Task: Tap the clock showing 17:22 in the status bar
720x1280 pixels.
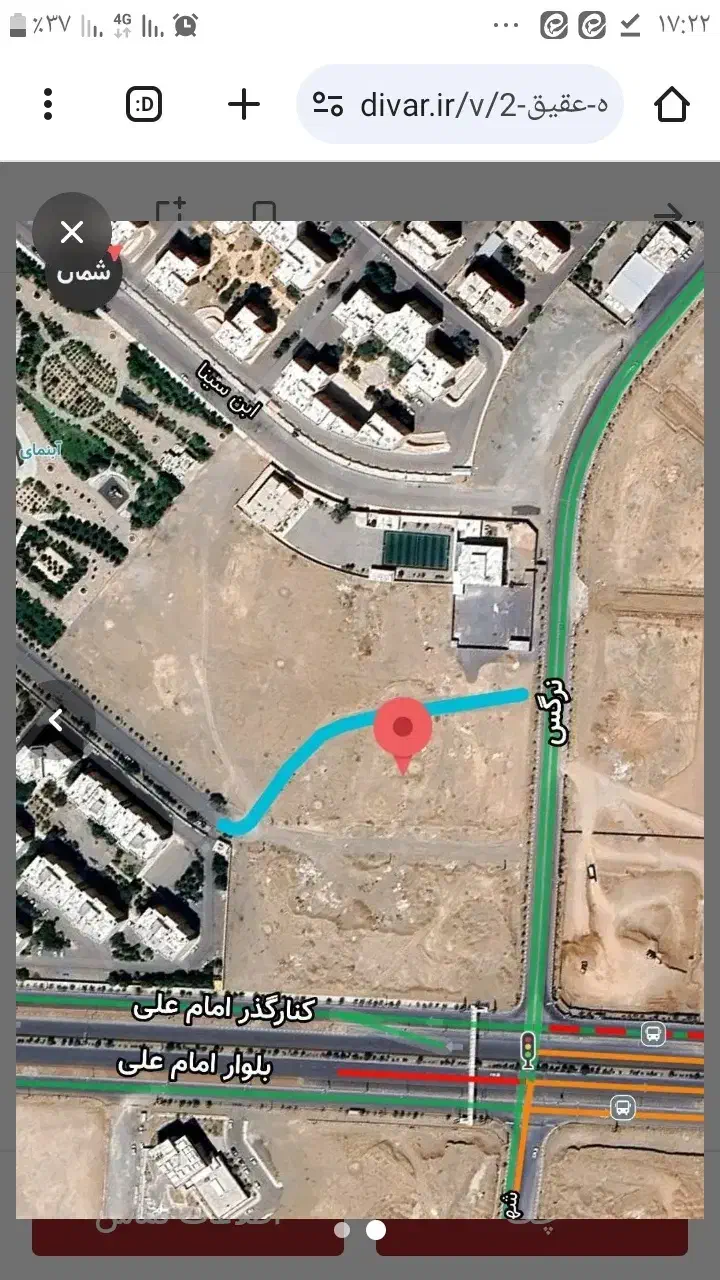Action: 685,22
